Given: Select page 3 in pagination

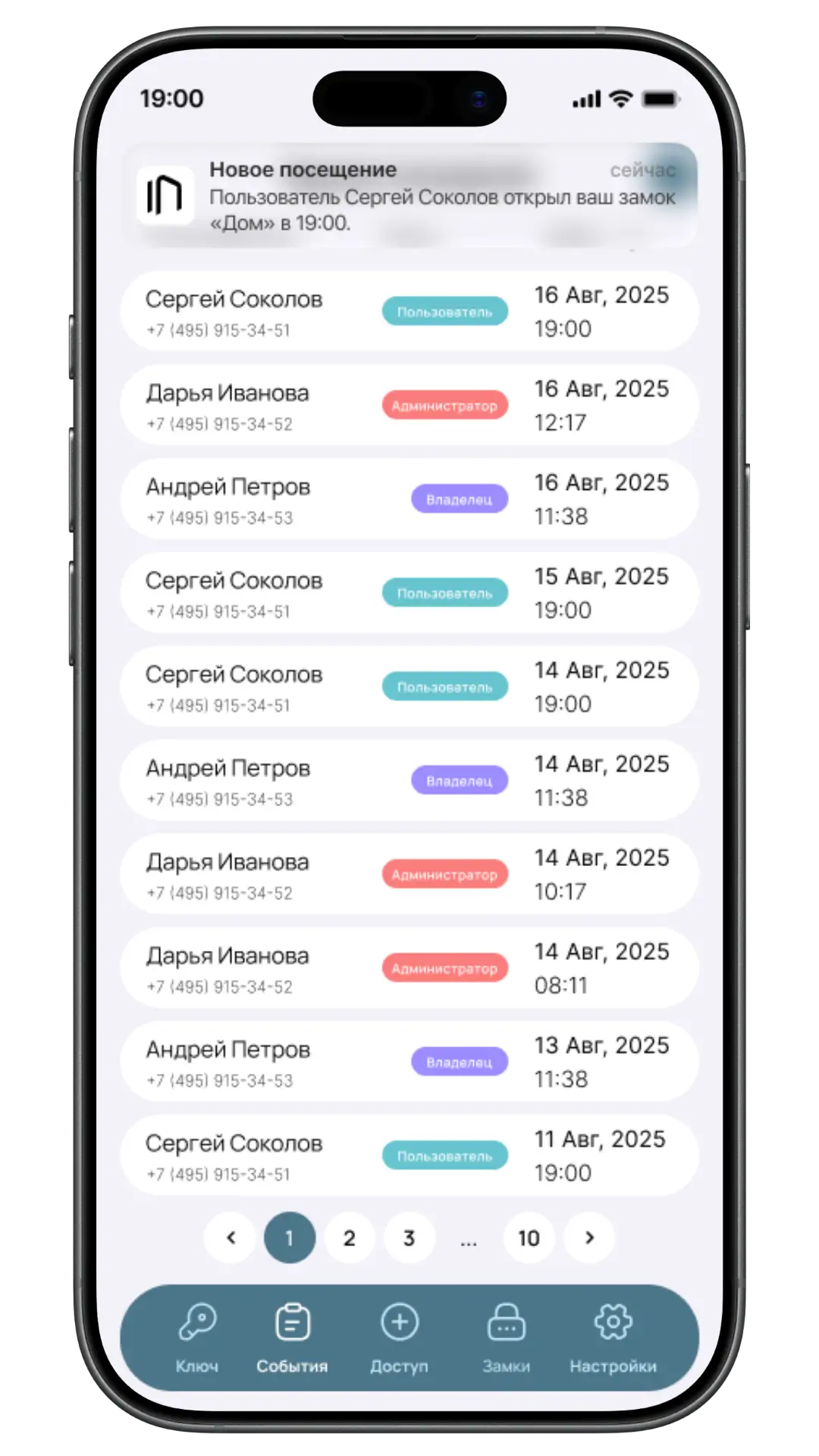Looking at the screenshot, I should [x=409, y=1238].
